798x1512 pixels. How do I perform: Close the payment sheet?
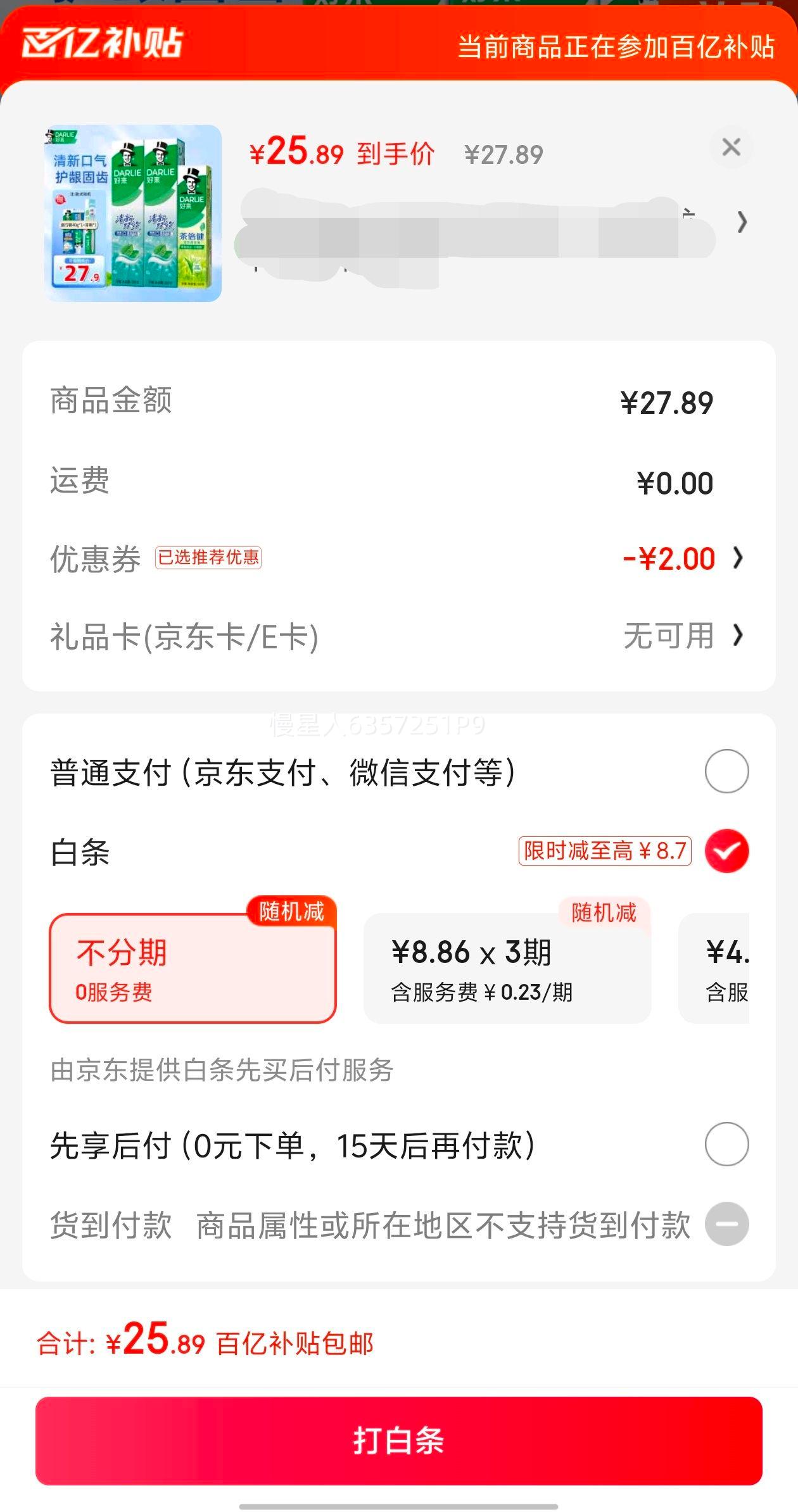(x=731, y=148)
